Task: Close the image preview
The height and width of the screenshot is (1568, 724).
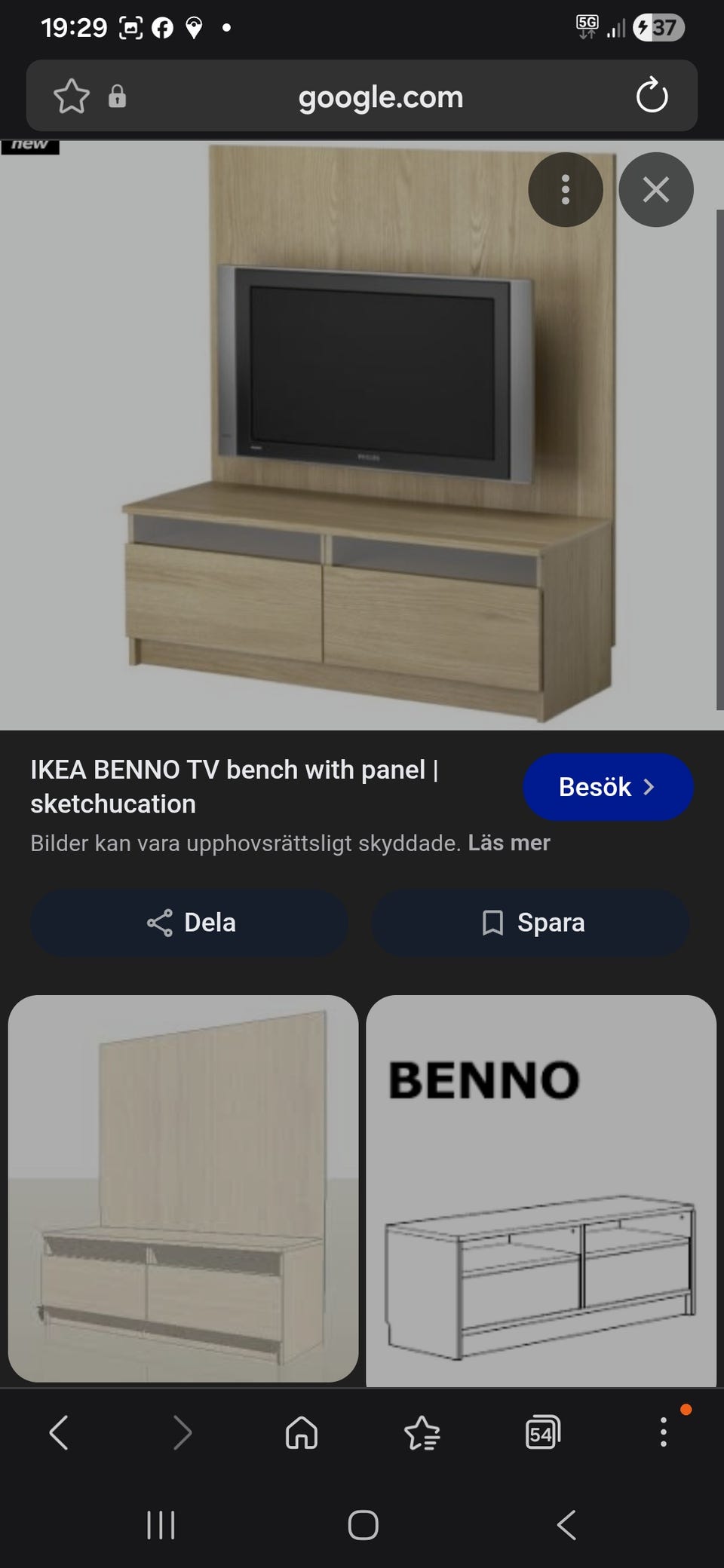Action: click(656, 190)
